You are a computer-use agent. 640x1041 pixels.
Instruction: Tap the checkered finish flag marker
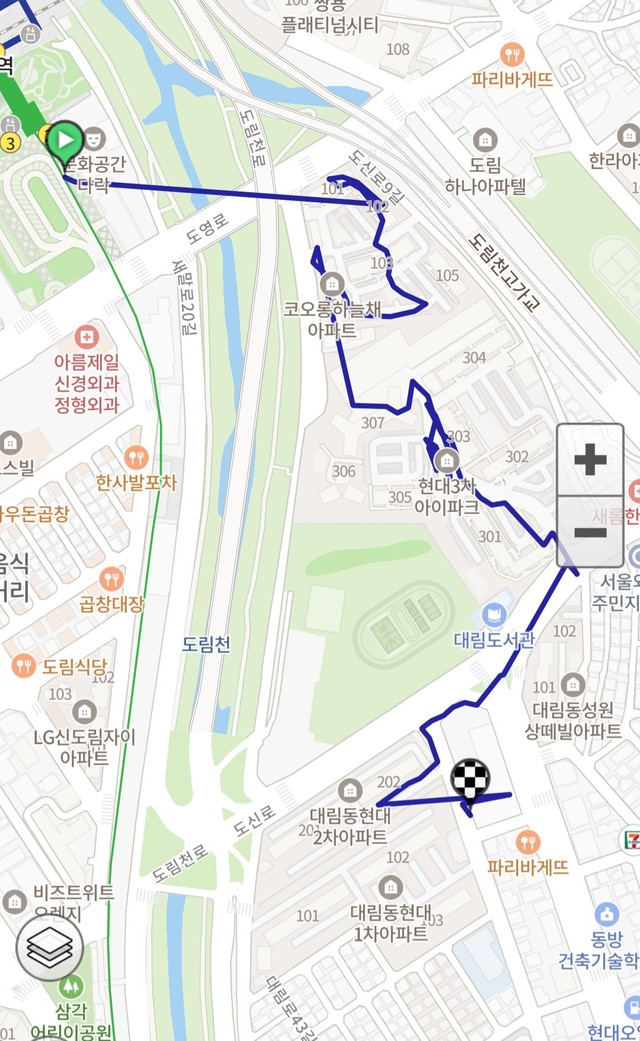(x=471, y=782)
